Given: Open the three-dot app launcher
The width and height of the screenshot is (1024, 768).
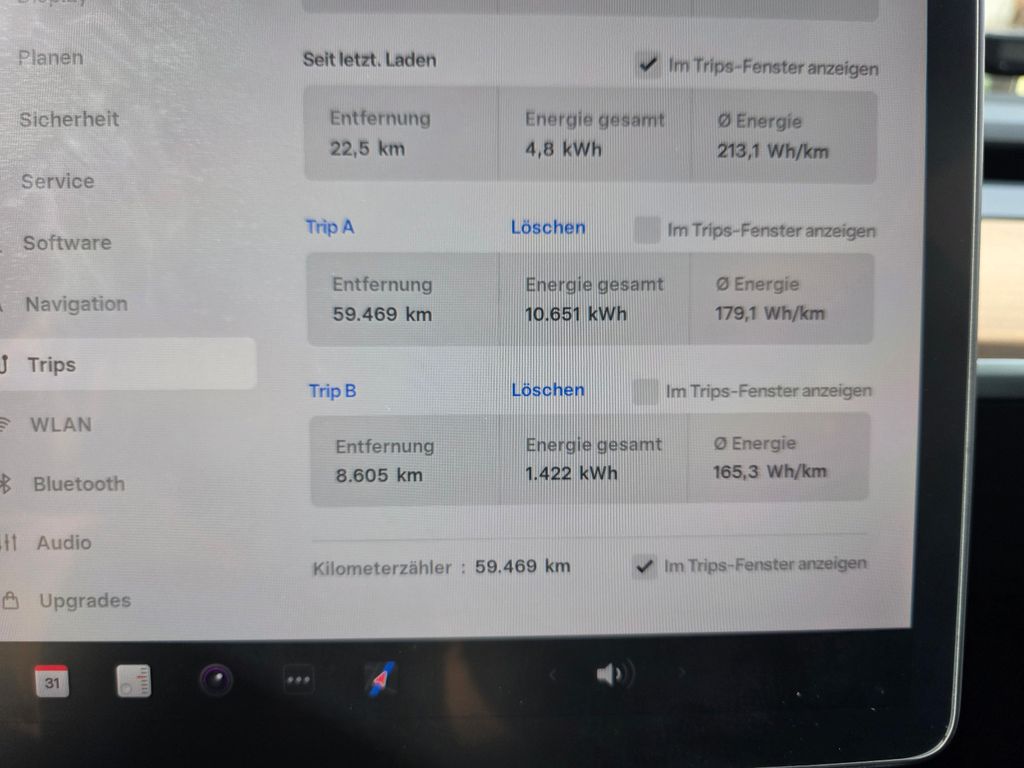Looking at the screenshot, I should pyautogui.click(x=298, y=680).
